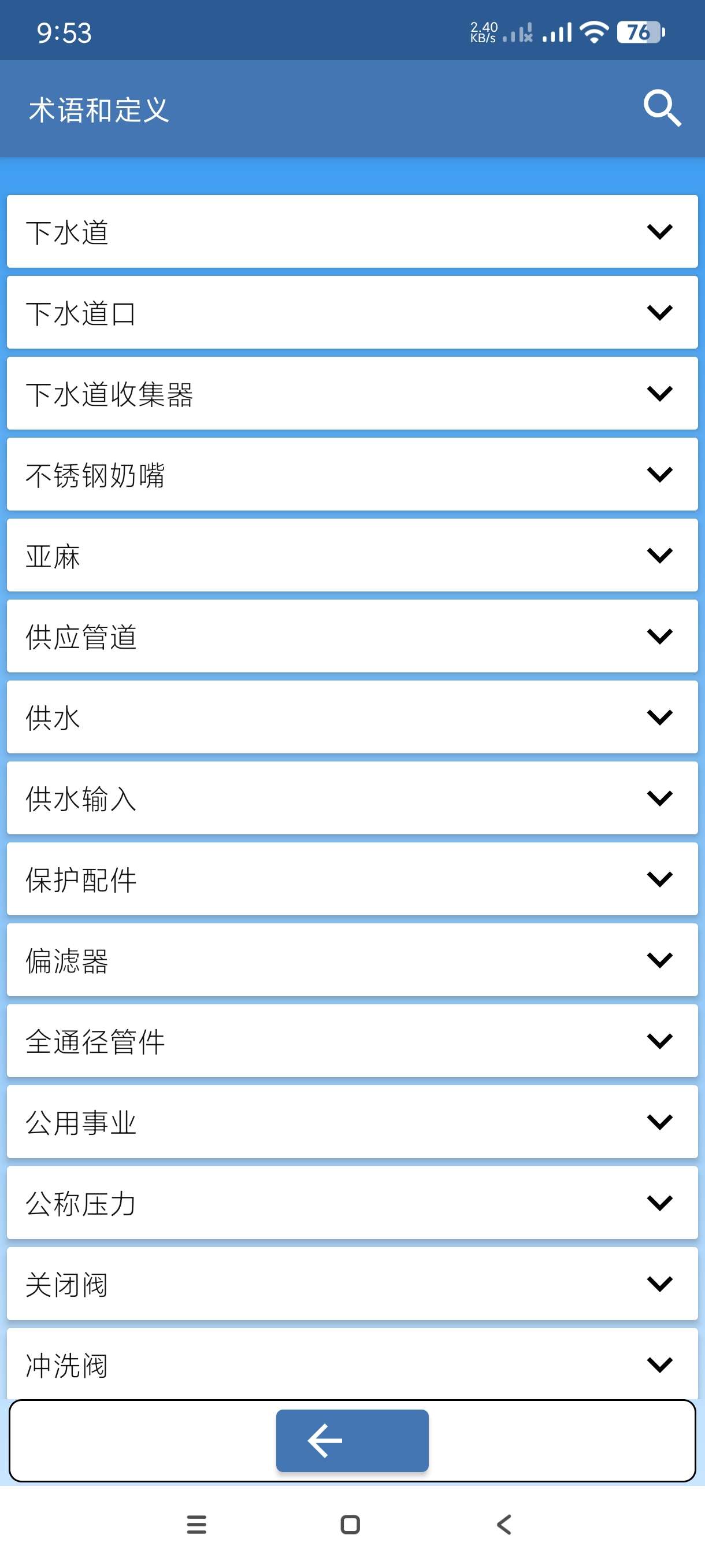Expand the 下水道收集器 term

coord(659,394)
